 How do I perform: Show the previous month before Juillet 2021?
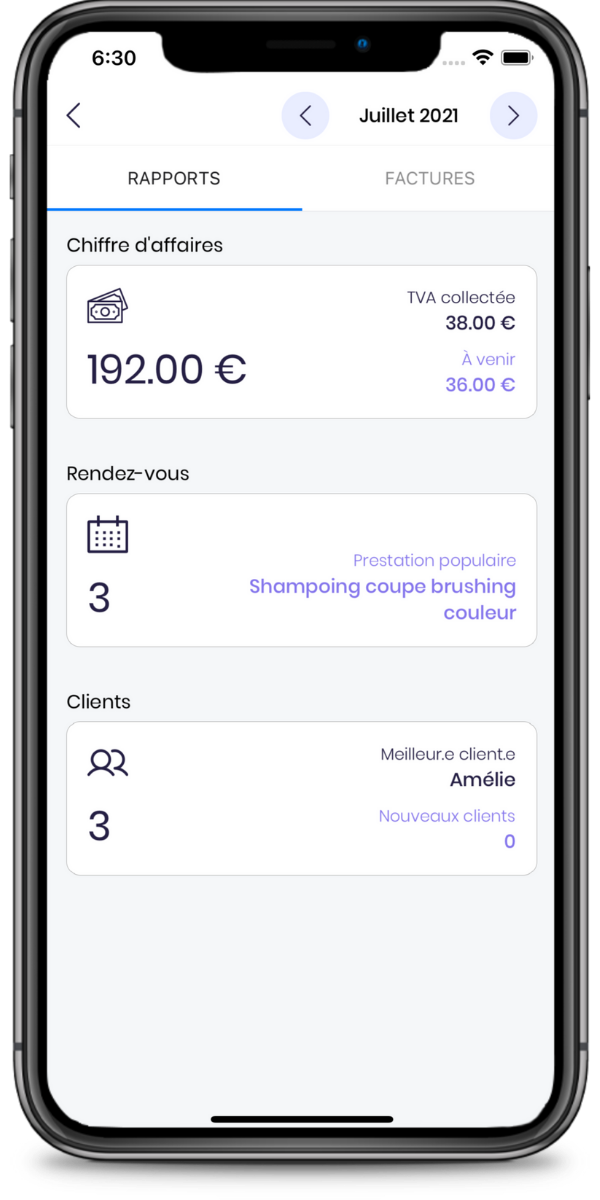coord(305,115)
